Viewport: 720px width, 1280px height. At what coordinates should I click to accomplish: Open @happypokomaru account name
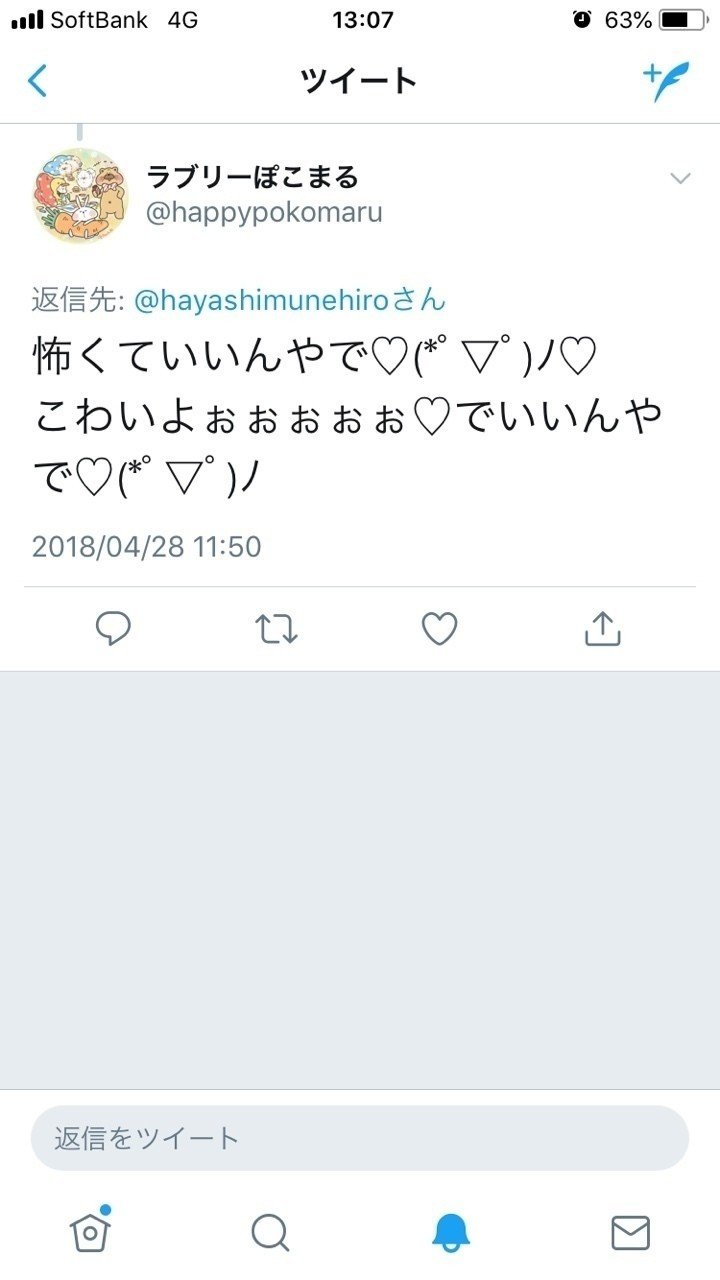coord(264,213)
